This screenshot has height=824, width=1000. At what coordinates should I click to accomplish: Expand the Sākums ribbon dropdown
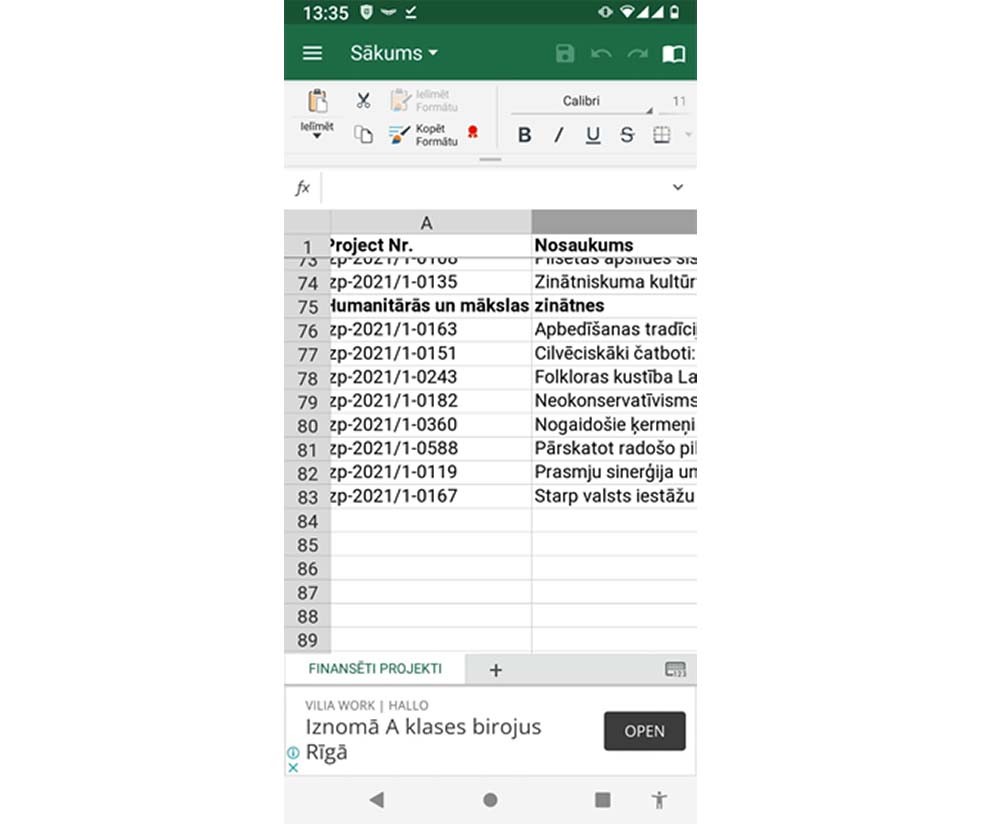pos(394,54)
